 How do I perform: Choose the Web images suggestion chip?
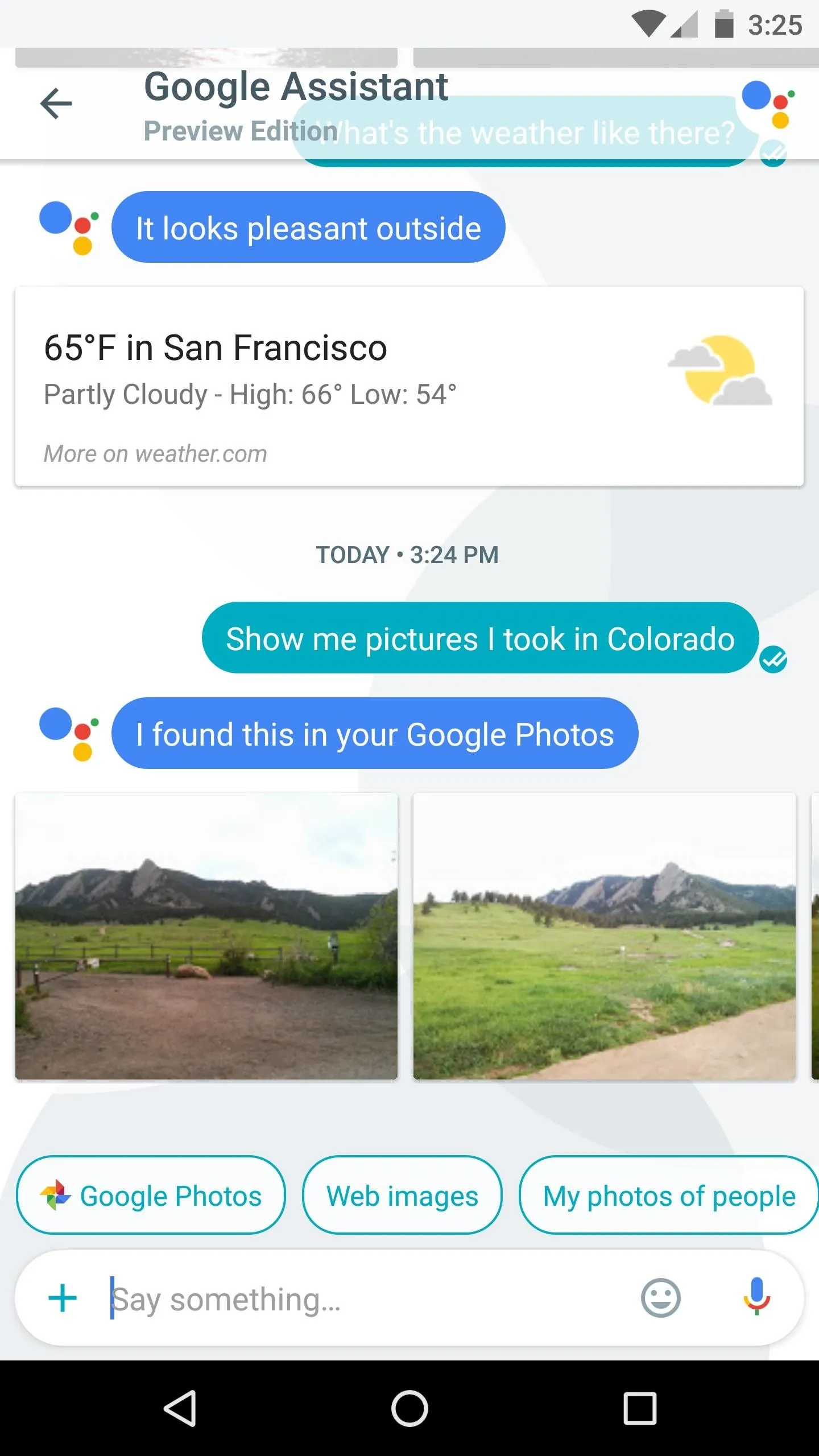point(402,1196)
